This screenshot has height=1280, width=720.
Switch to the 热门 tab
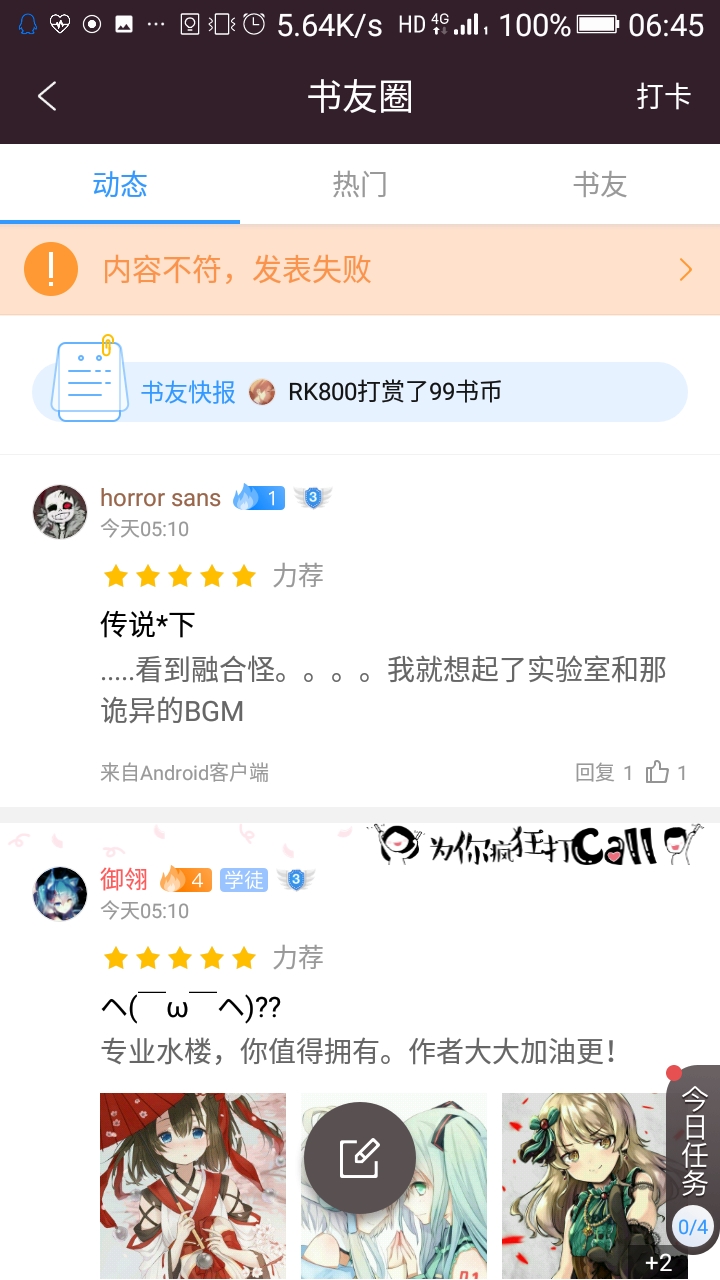360,185
